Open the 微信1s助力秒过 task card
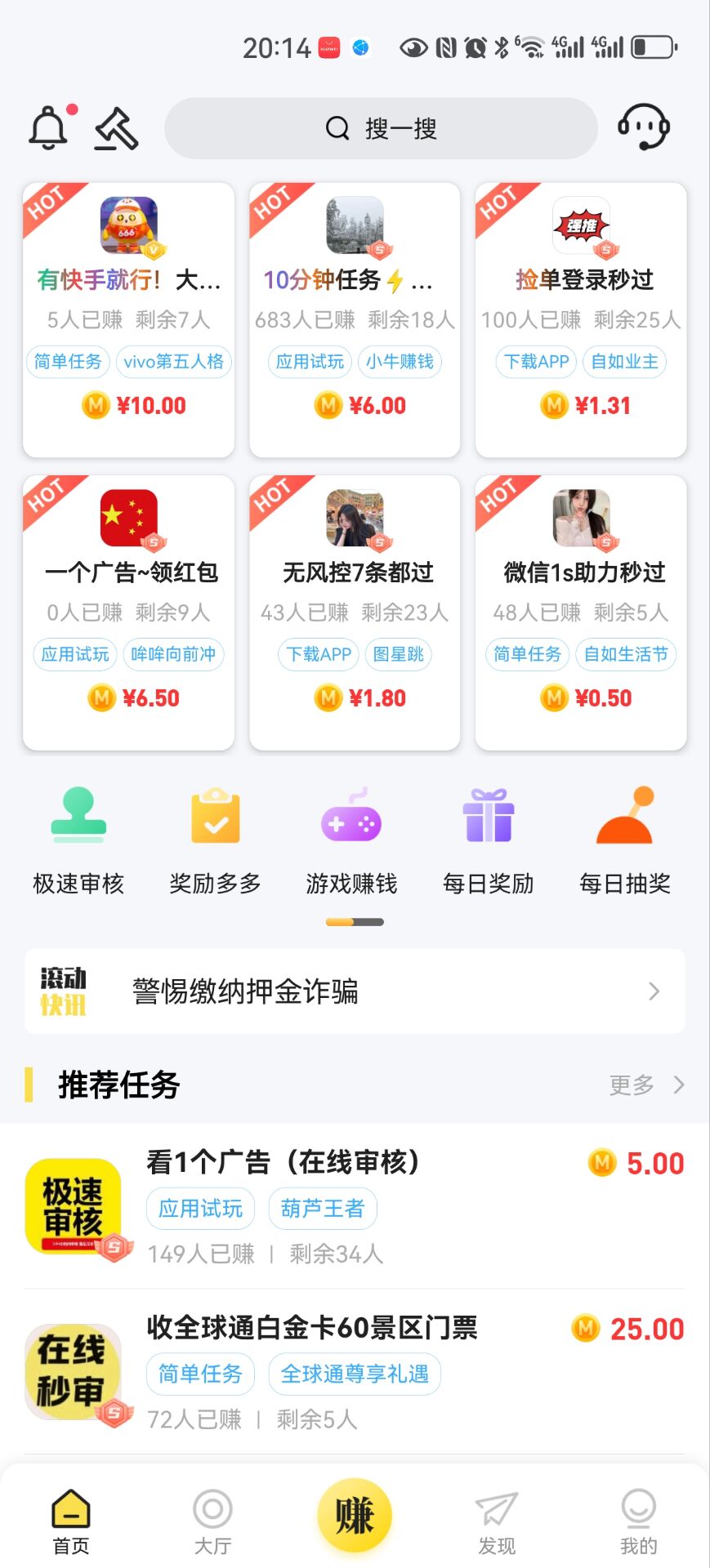Screen dimensions: 710x1568 pyautogui.click(x=581, y=612)
